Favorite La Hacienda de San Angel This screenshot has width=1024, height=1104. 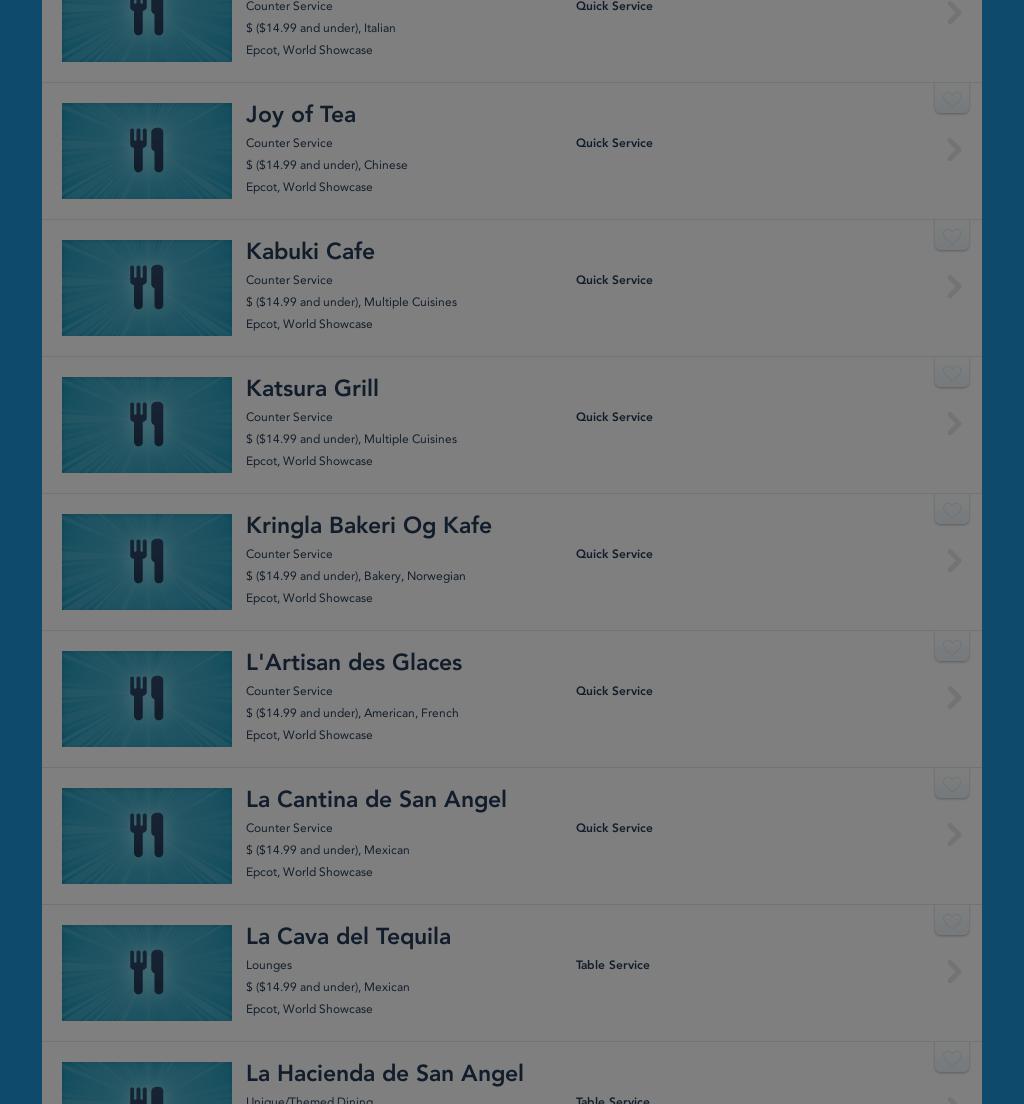pos(951,1059)
